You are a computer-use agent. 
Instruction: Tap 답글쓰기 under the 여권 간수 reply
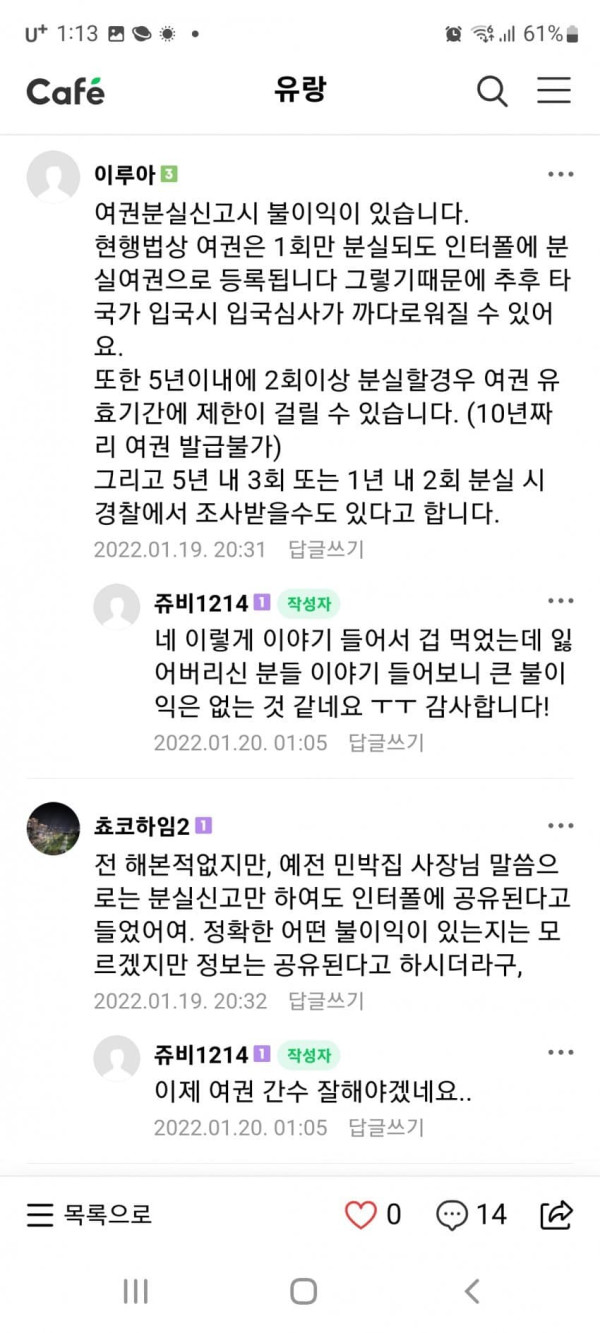pos(386,1127)
